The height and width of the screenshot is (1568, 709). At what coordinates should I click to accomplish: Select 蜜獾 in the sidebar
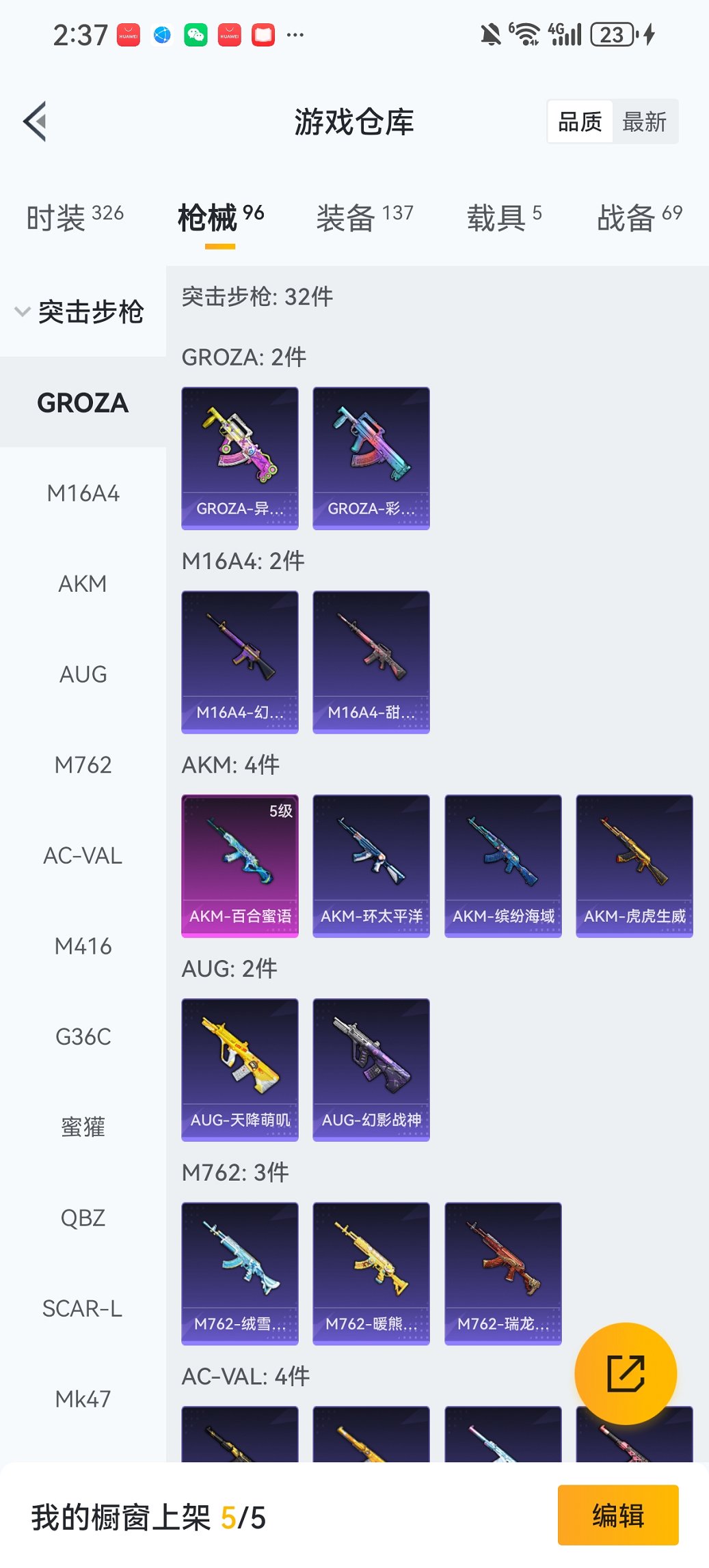(83, 1127)
